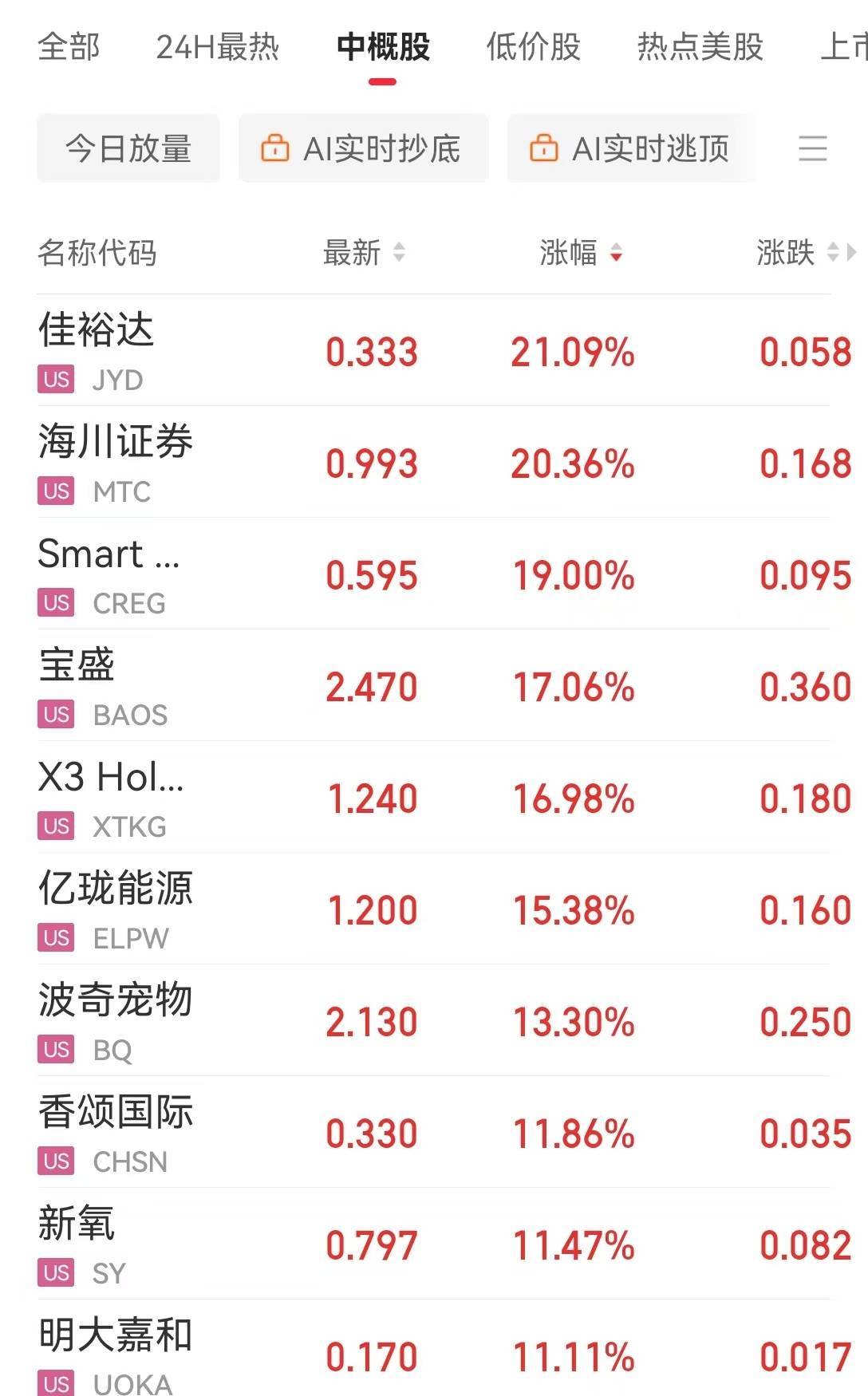This screenshot has height=1396, width=868.
Task: Click the lock icon on AI实时抄底
Action: (x=277, y=148)
